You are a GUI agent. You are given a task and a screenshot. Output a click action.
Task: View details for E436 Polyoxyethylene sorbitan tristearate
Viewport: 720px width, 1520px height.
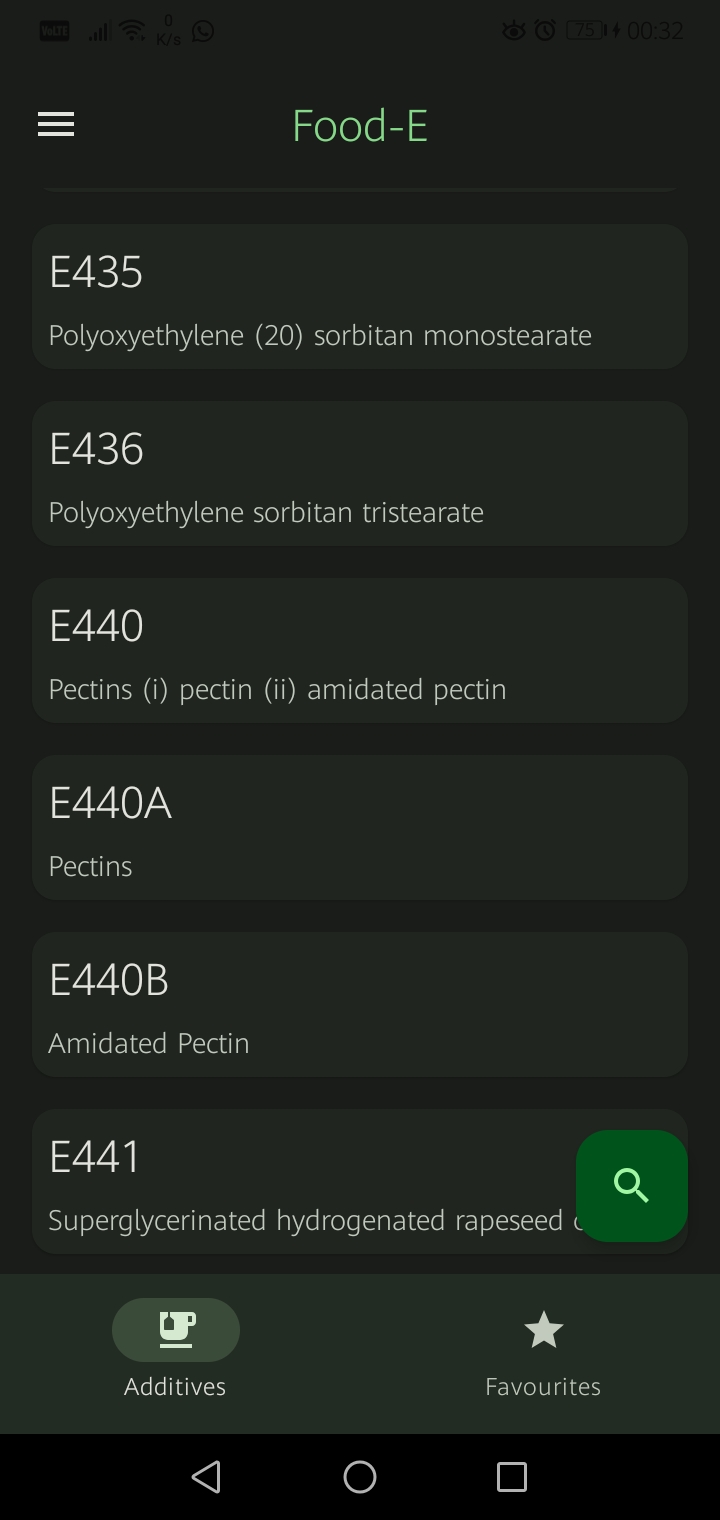[360, 474]
